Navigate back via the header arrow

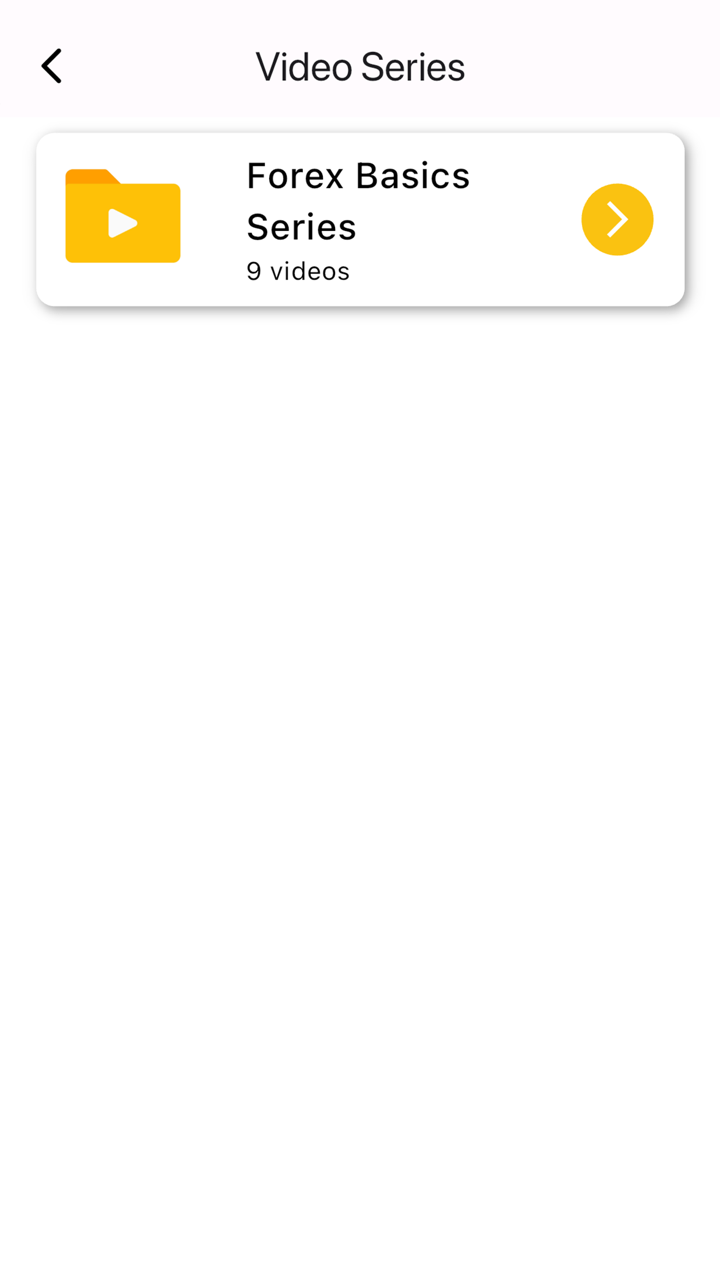[51, 65]
